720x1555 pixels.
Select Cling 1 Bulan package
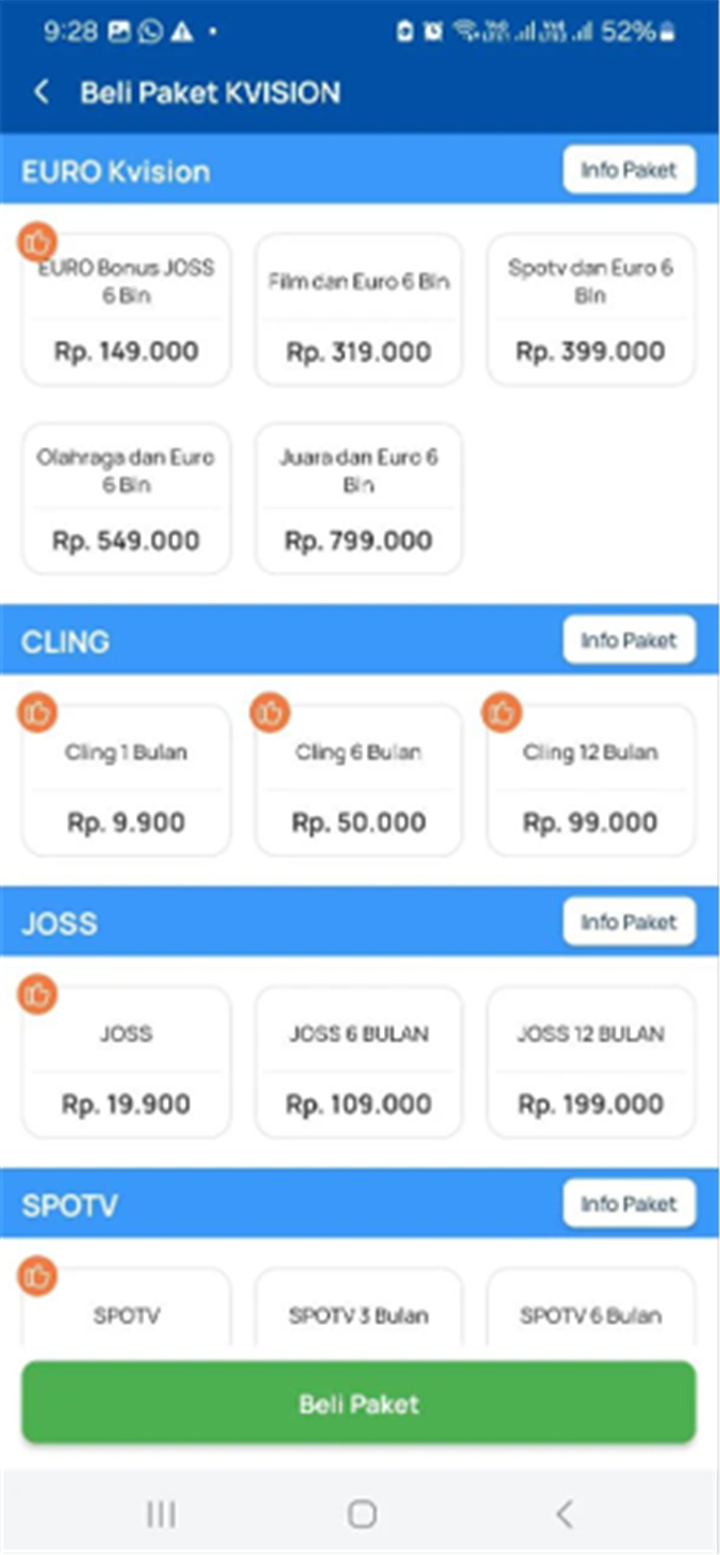126,781
